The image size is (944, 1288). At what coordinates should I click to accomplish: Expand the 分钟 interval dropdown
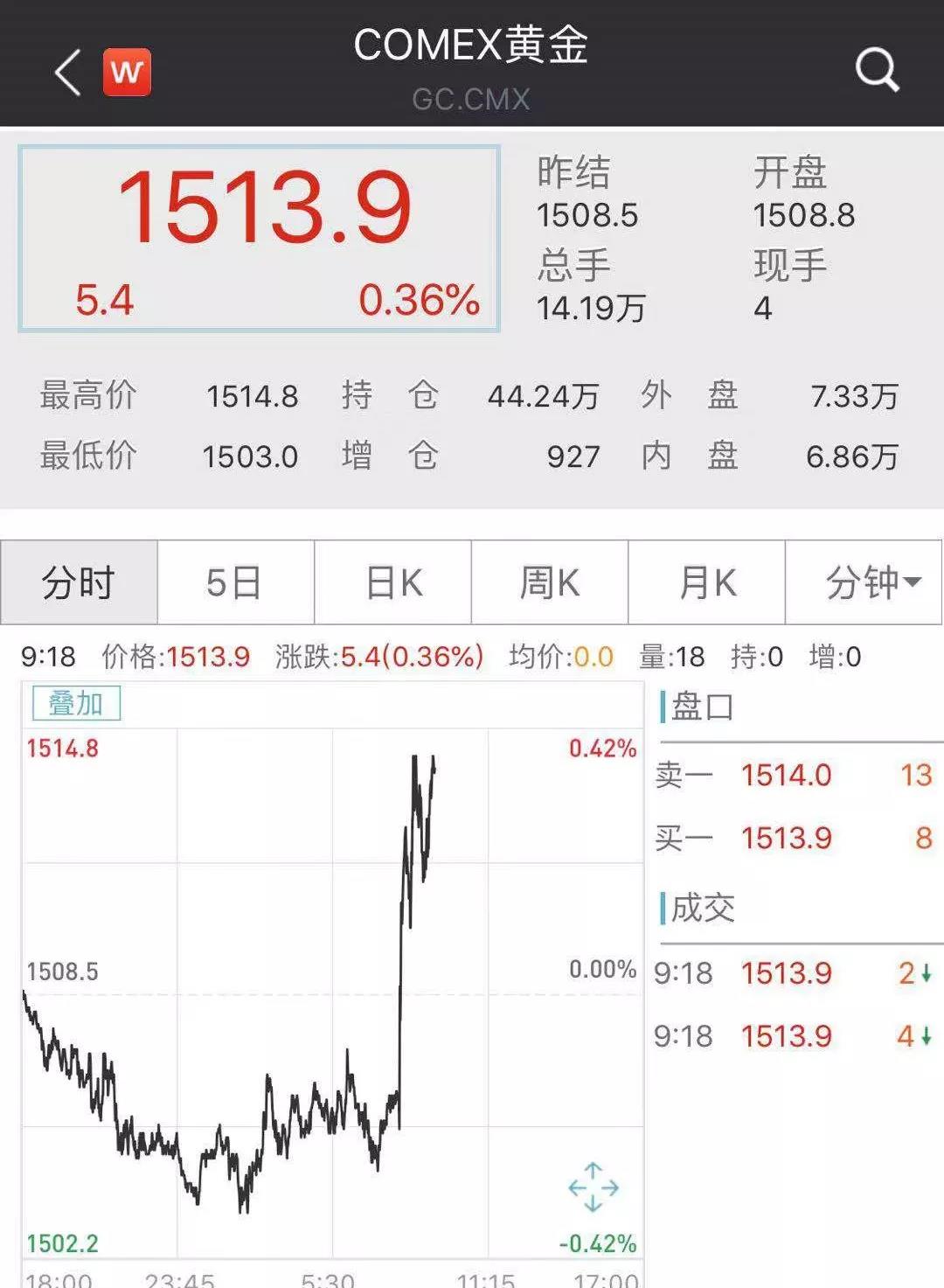tap(864, 582)
